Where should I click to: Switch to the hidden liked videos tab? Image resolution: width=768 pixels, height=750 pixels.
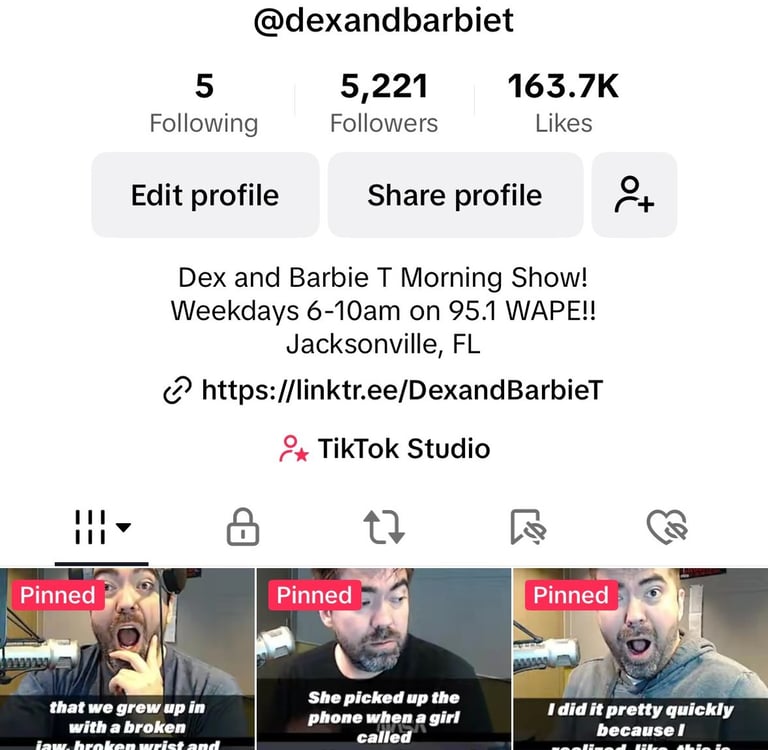click(667, 526)
